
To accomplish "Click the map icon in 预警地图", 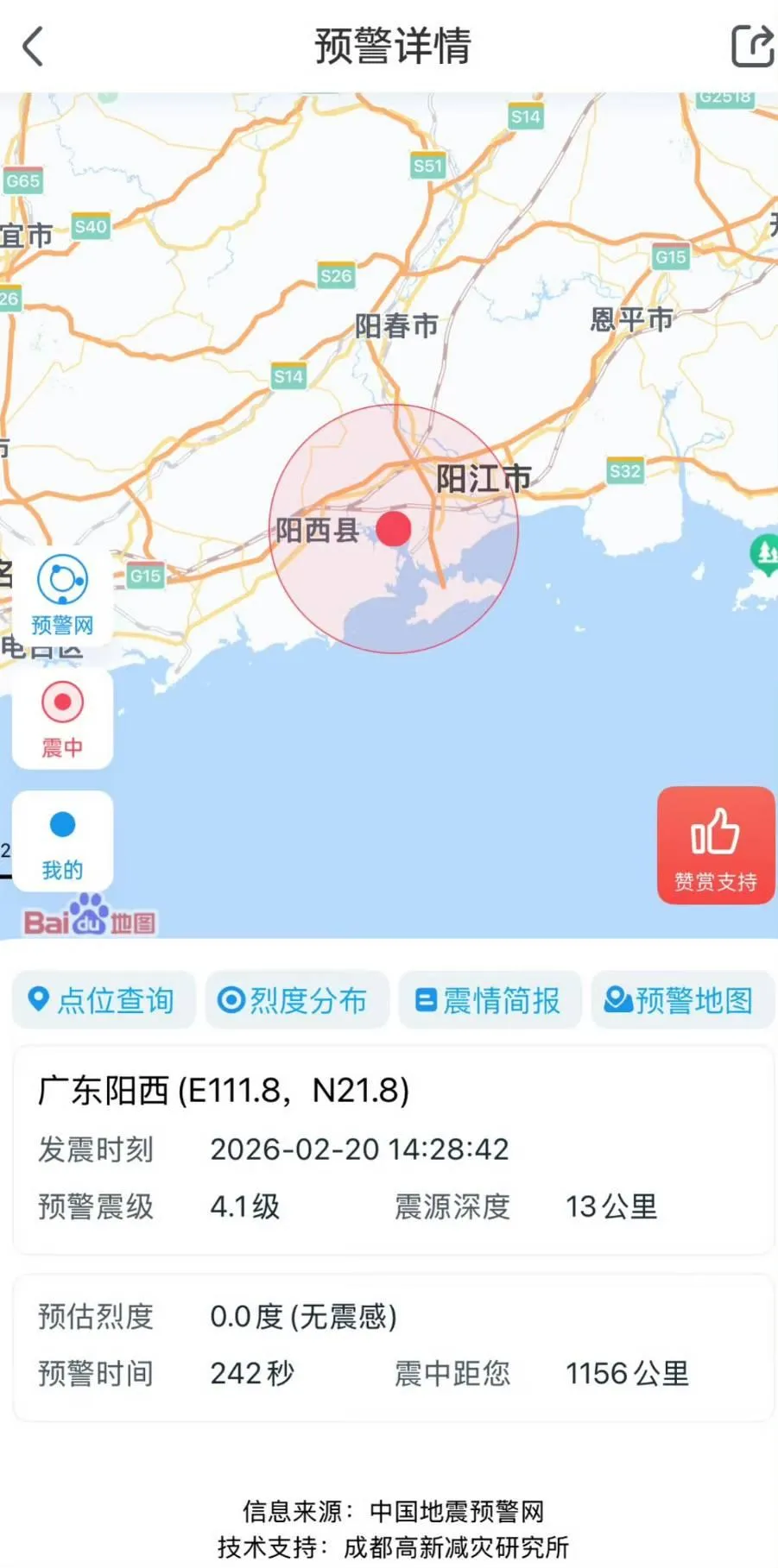I will [618, 1000].
